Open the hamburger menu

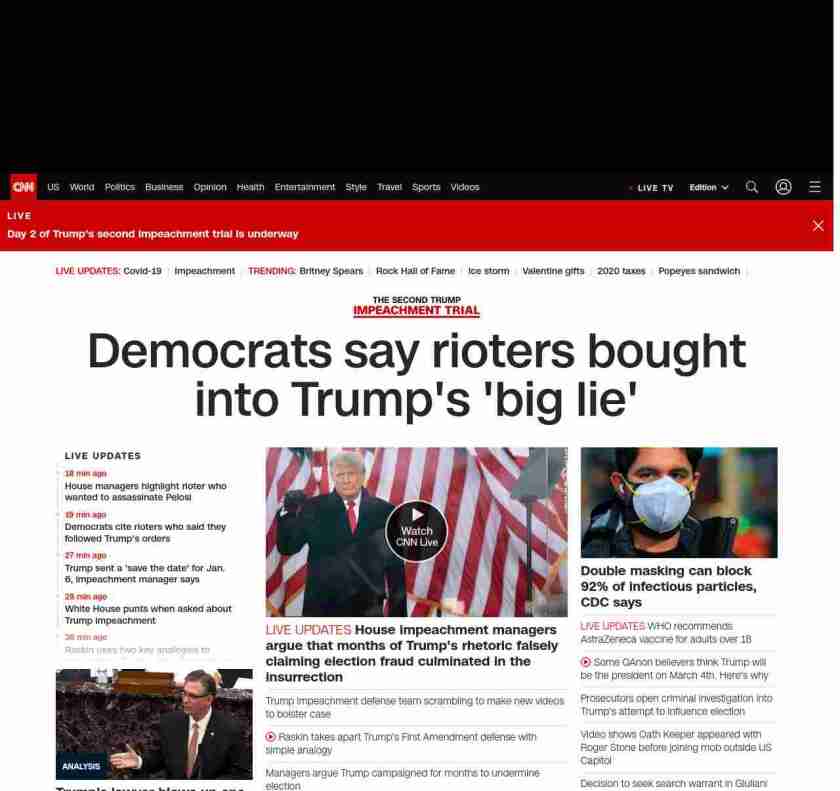coord(815,187)
